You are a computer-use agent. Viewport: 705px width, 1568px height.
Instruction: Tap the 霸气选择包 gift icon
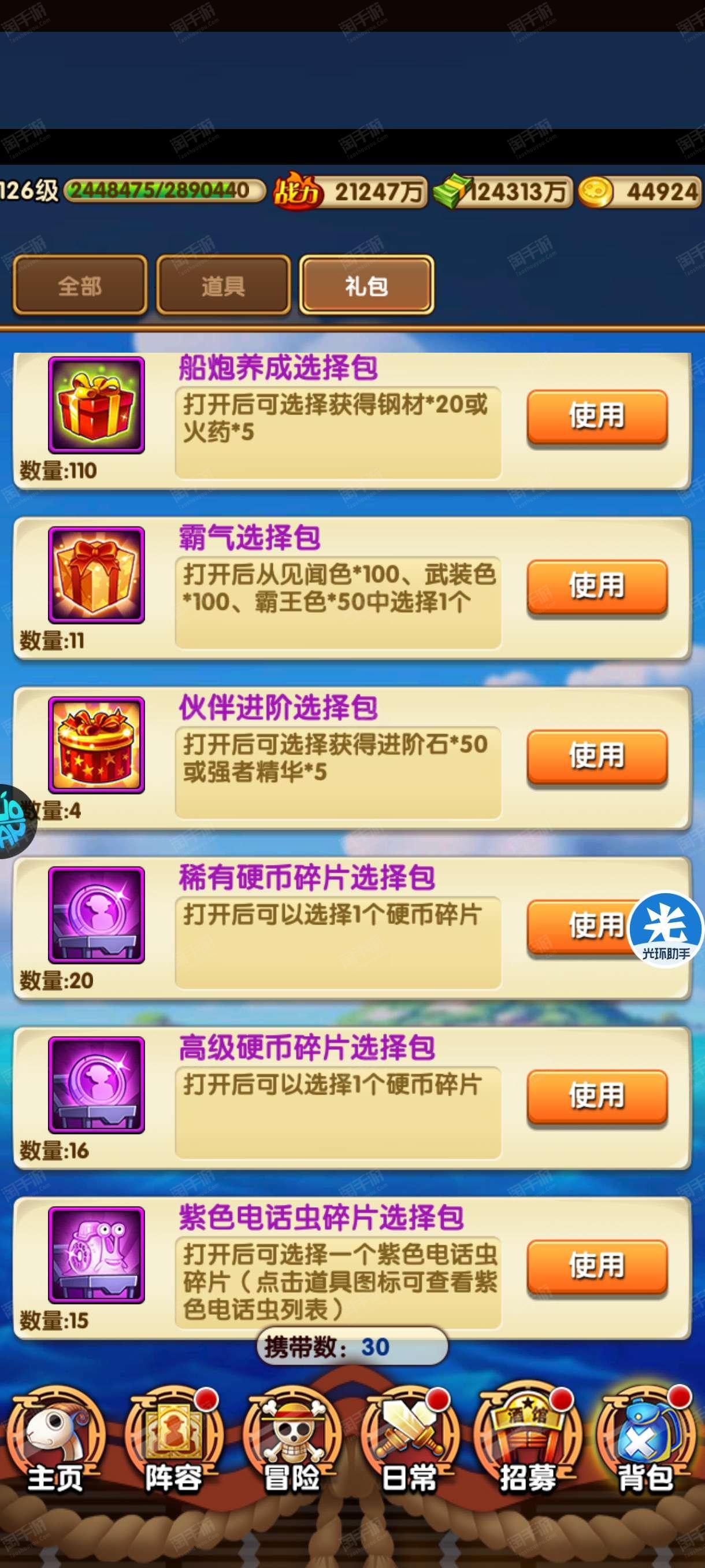click(x=97, y=575)
